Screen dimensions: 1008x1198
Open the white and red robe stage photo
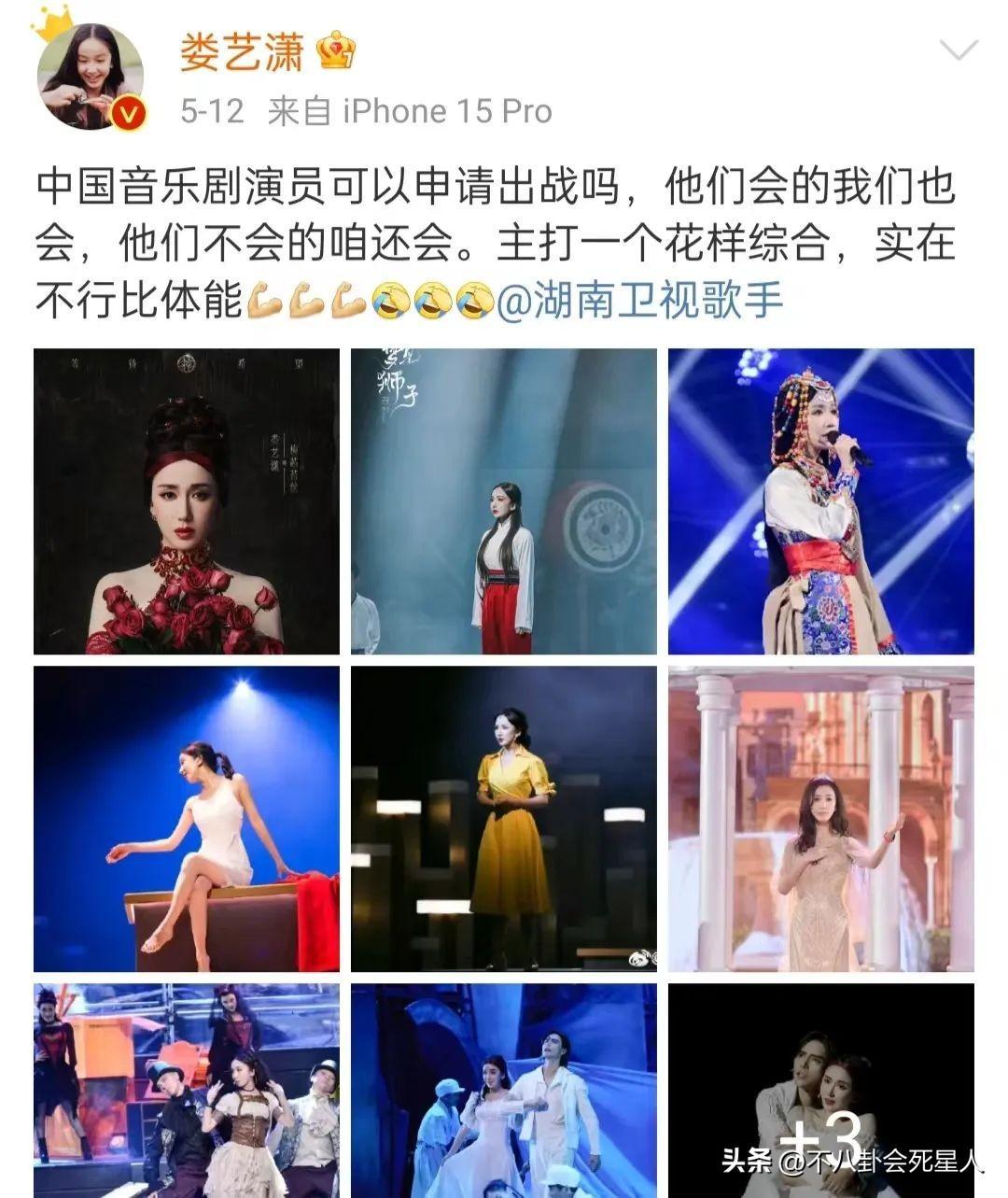pos(504,501)
